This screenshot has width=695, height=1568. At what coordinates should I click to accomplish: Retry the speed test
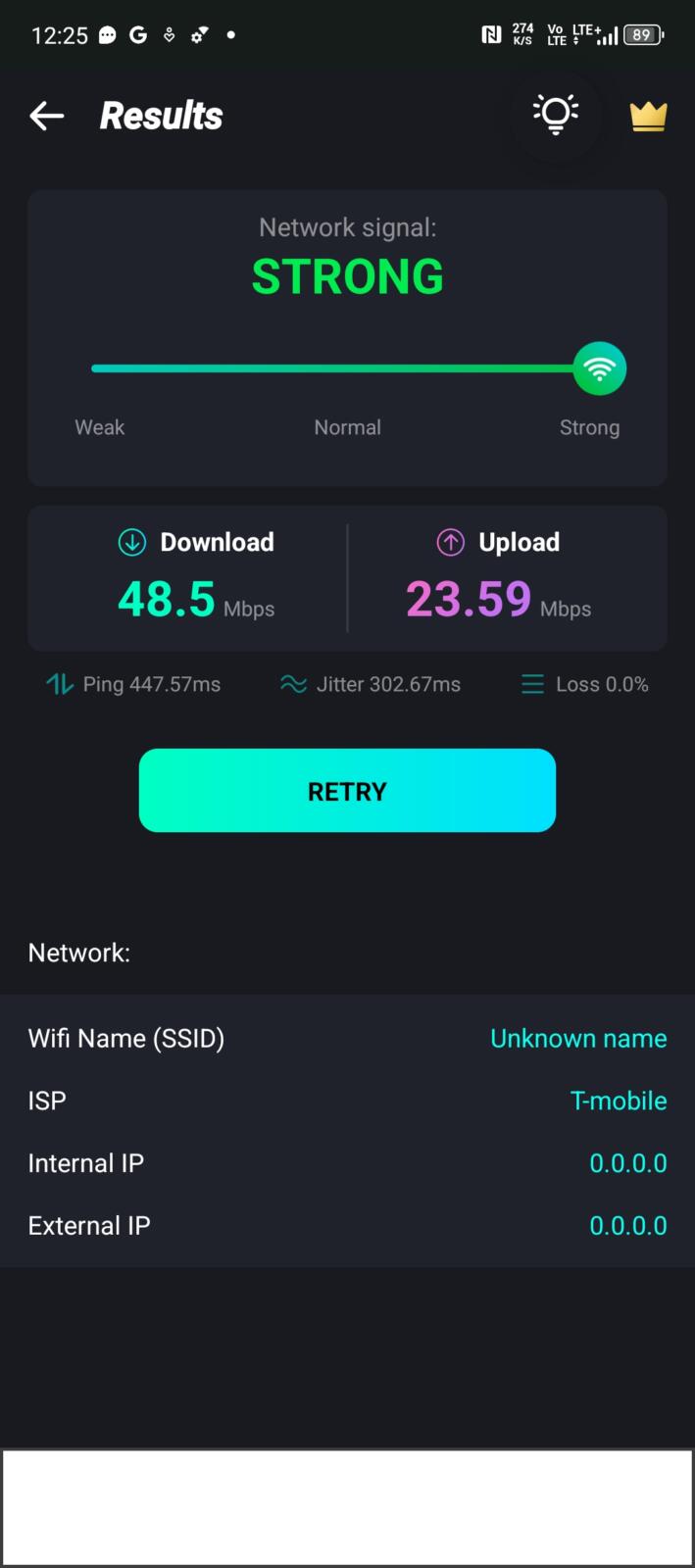pos(347,791)
